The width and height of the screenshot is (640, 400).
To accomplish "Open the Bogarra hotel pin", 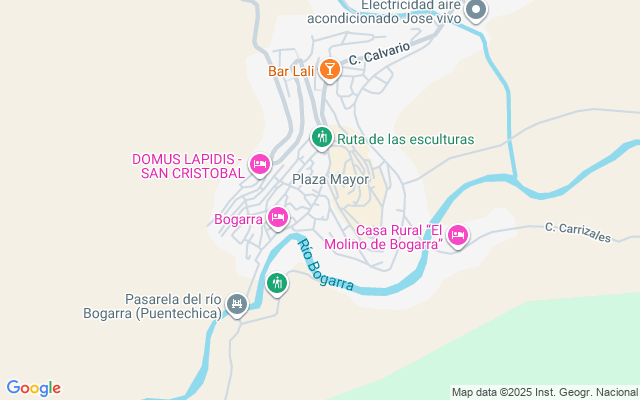I will [x=279, y=217].
